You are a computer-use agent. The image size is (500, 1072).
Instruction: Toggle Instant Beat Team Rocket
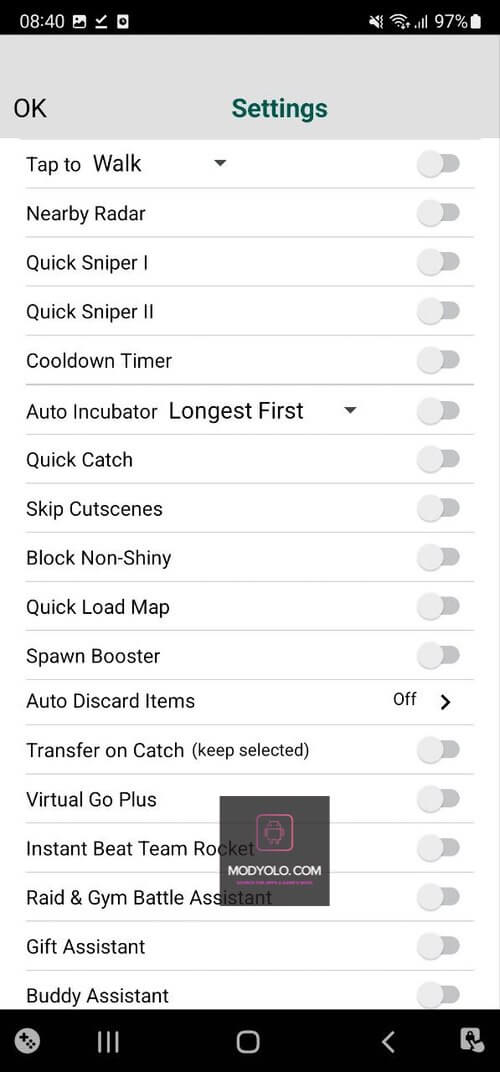pos(438,848)
